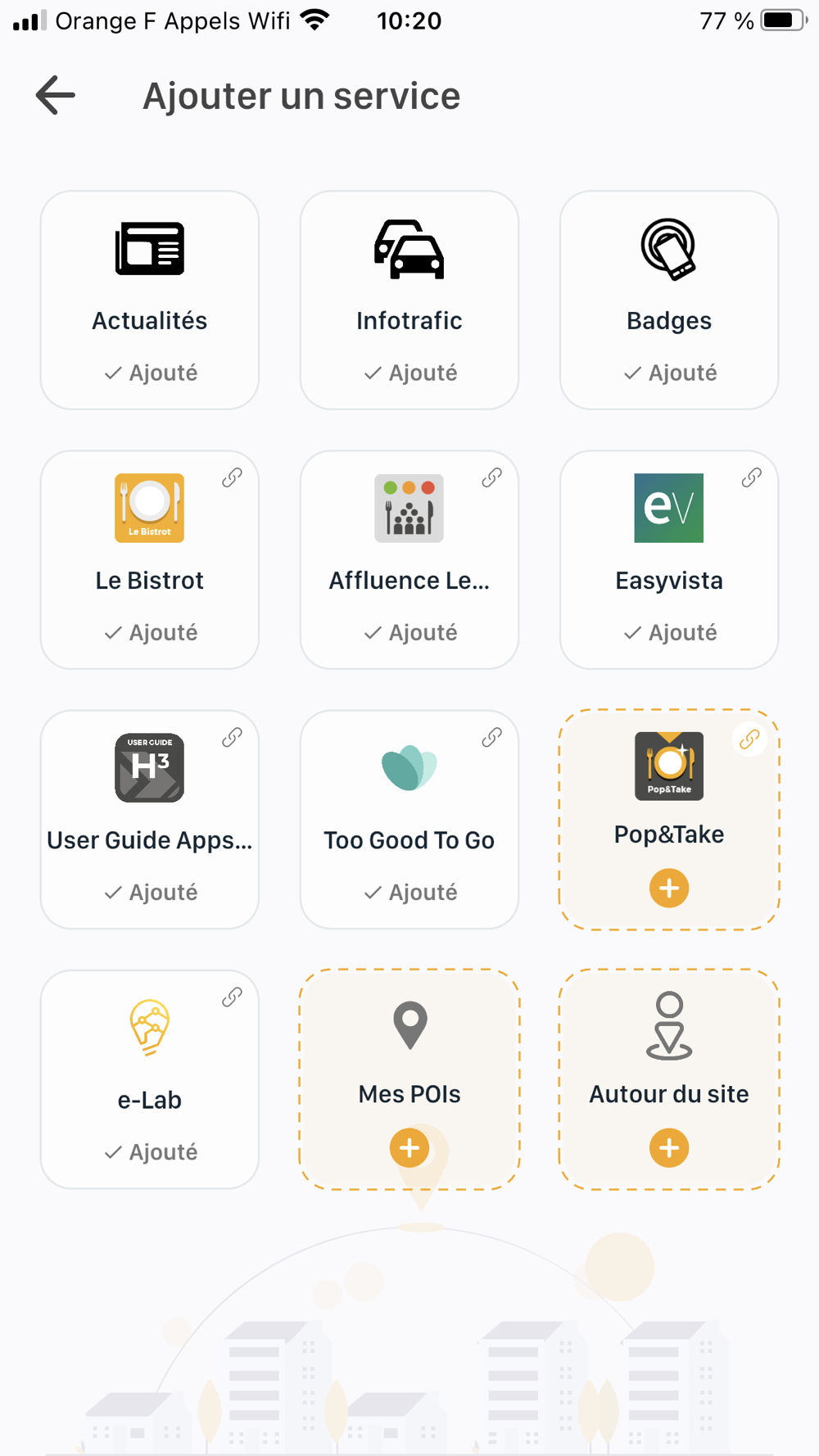Screen dimensions: 819x1456
Task: Select the Infotrafic service card
Action: 409,300
